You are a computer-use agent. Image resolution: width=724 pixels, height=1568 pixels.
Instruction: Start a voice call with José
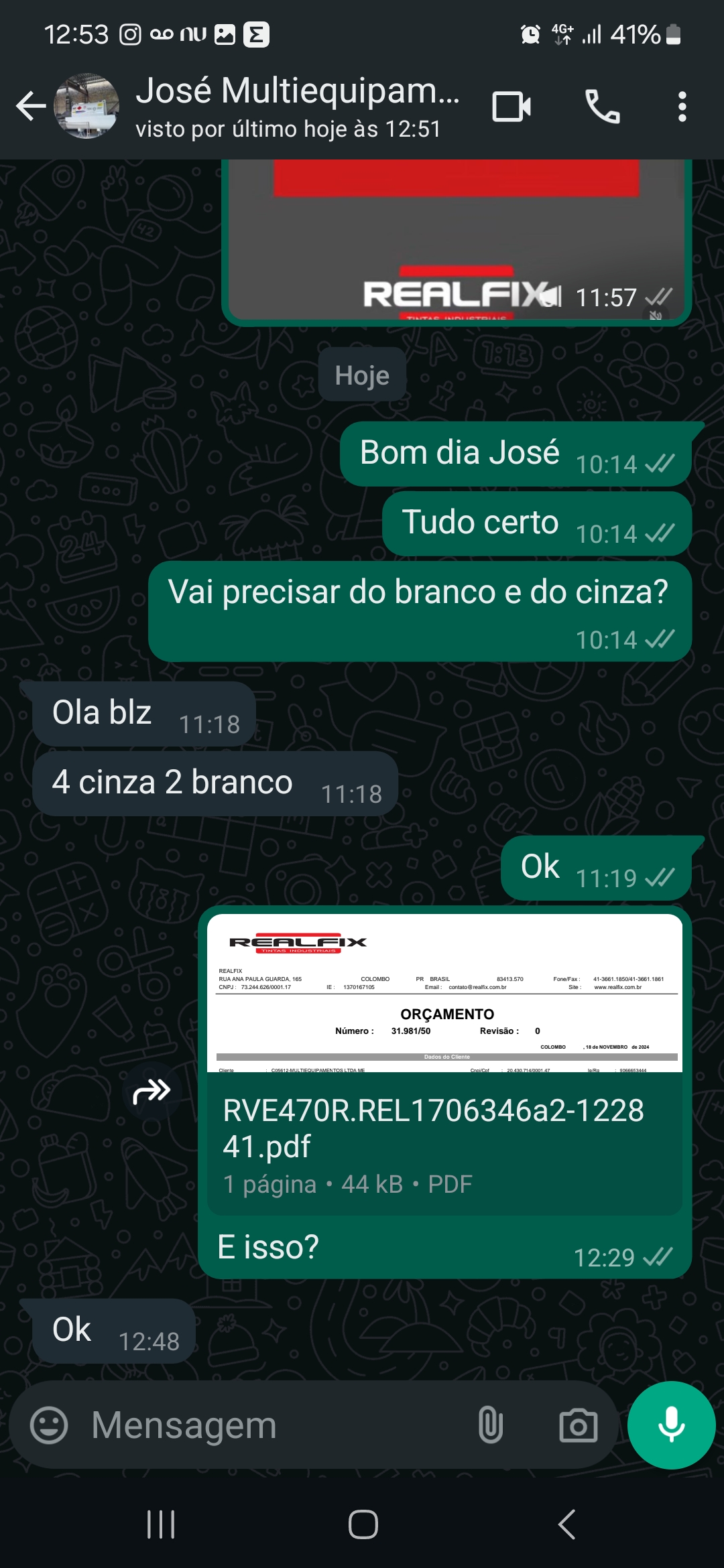pos(602,107)
